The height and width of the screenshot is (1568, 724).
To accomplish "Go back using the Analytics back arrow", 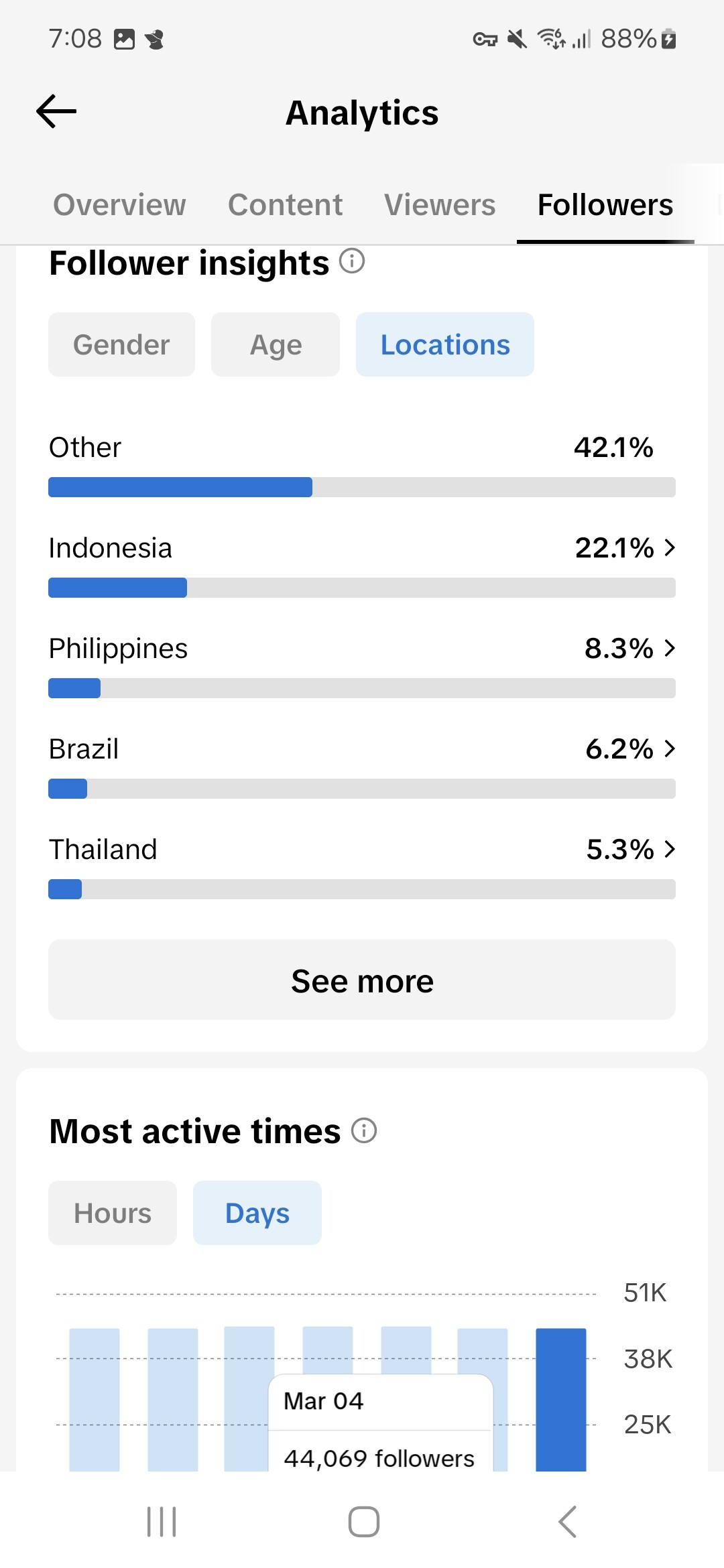I will pyautogui.click(x=56, y=111).
